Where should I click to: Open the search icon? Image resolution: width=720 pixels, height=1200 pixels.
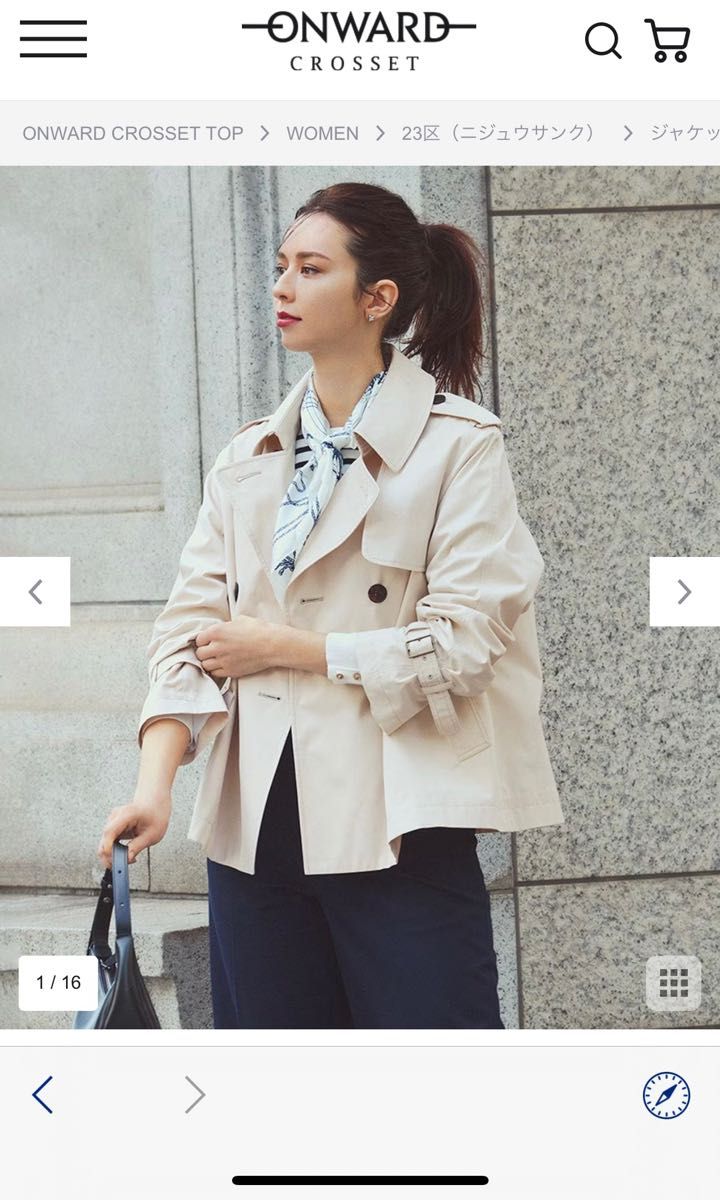pyautogui.click(x=603, y=41)
